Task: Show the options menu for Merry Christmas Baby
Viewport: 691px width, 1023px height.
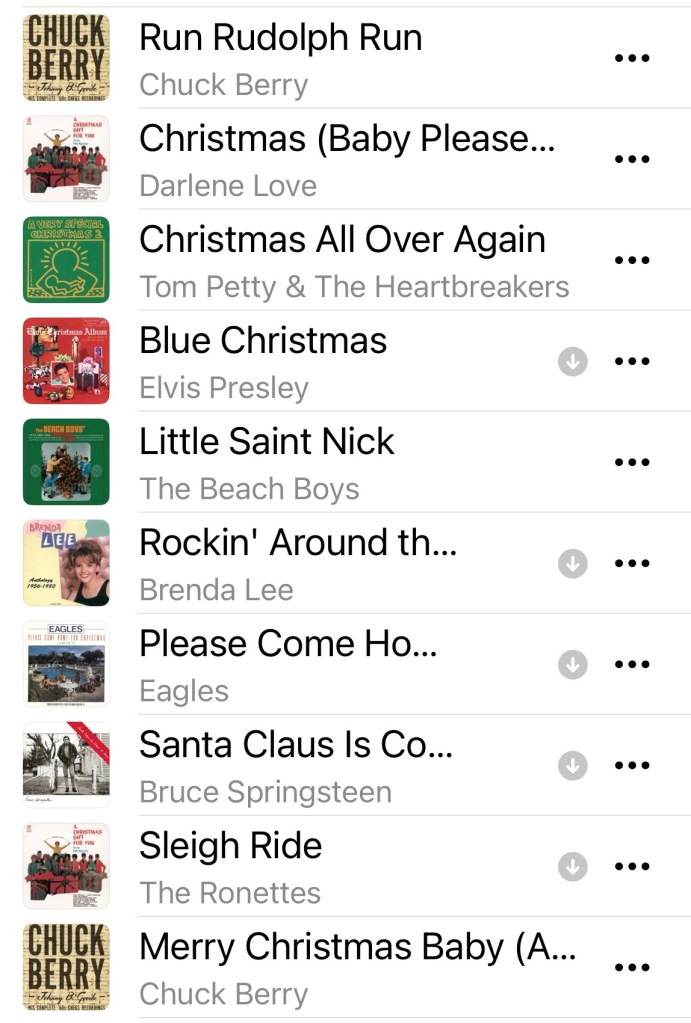Action: (631, 967)
